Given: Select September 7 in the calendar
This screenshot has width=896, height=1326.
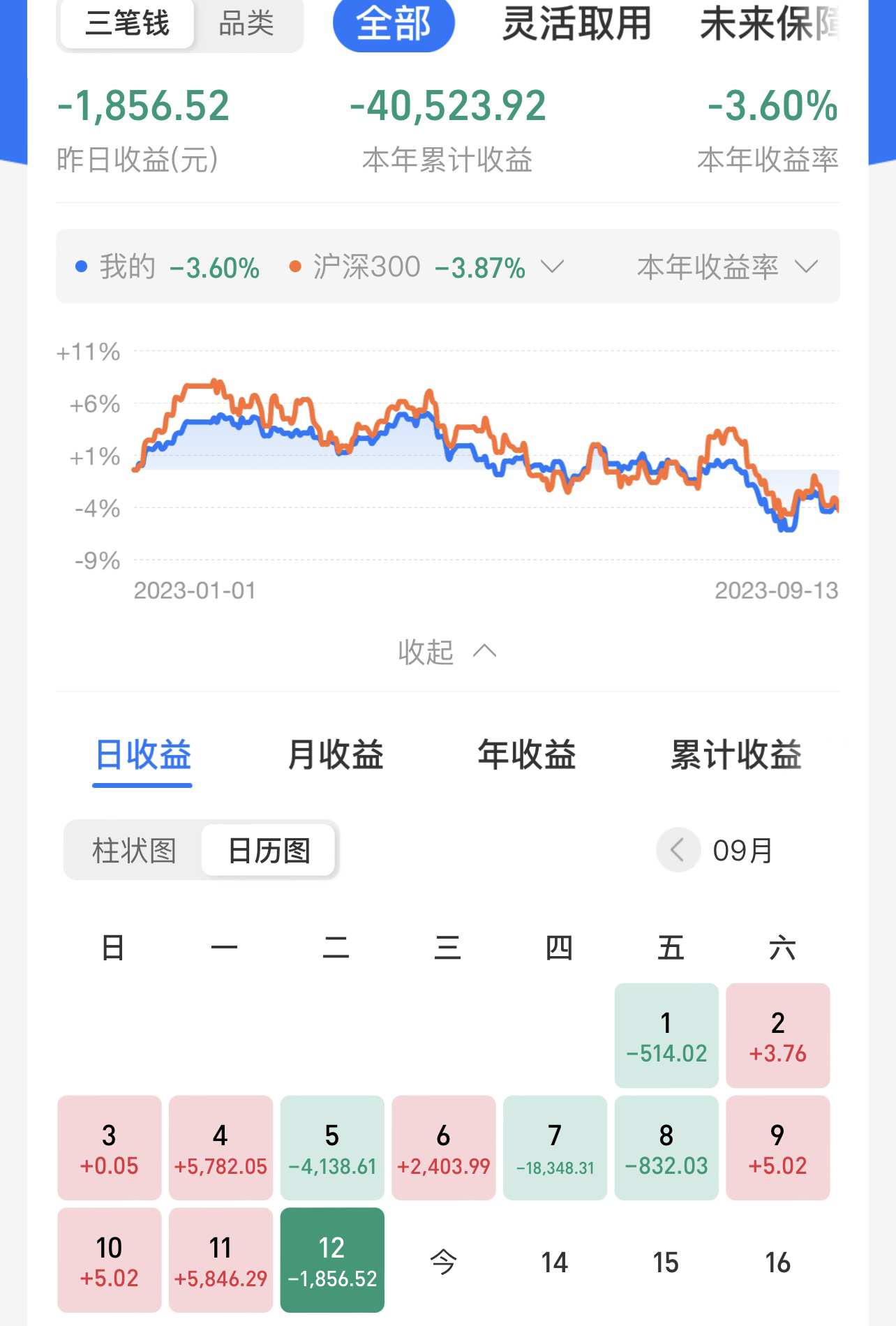Looking at the screenshot, I should 555,1148.
